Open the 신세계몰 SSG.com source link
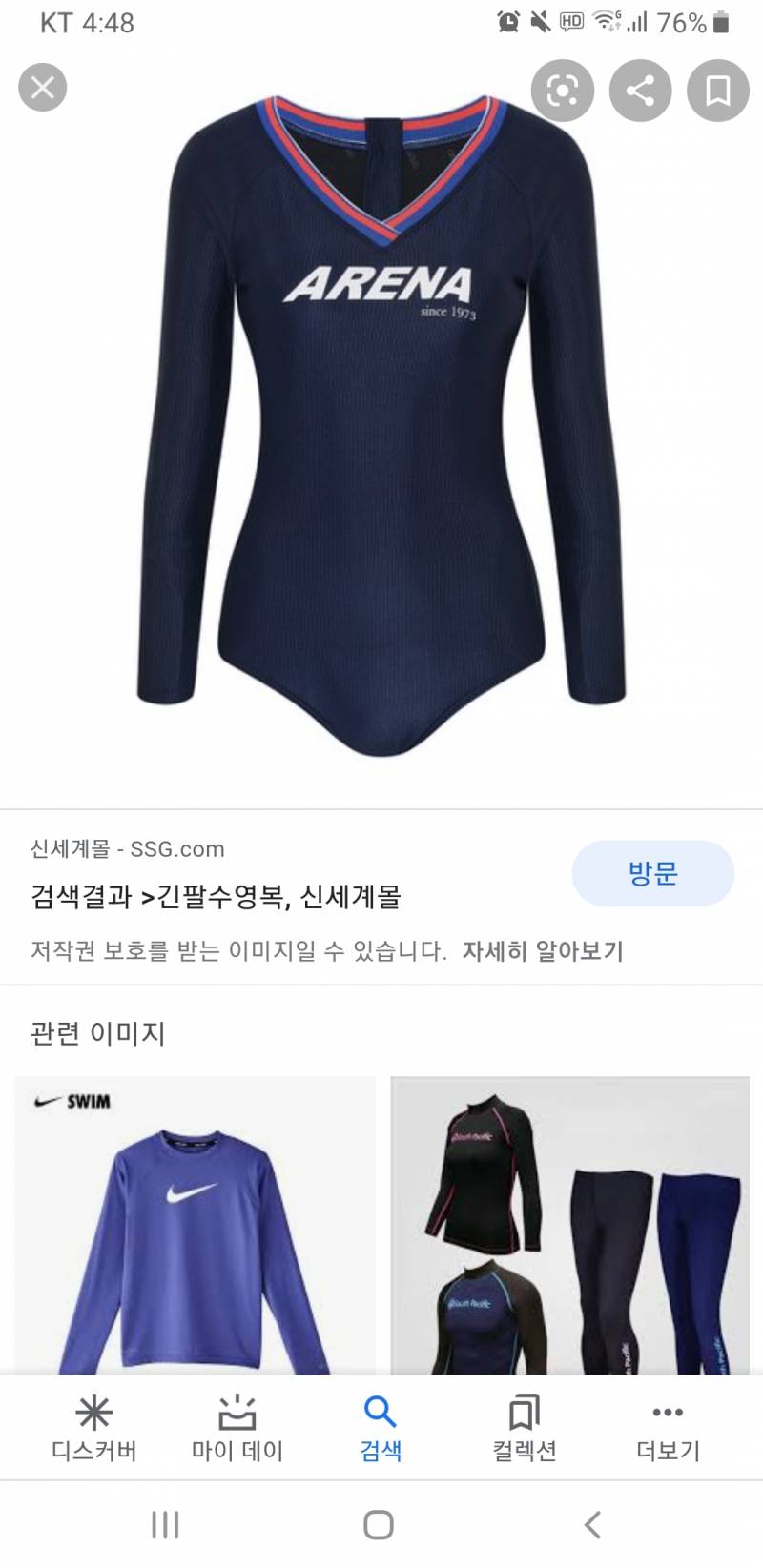This screenshot has height=1568, width=763. click(x=124, y=849)
